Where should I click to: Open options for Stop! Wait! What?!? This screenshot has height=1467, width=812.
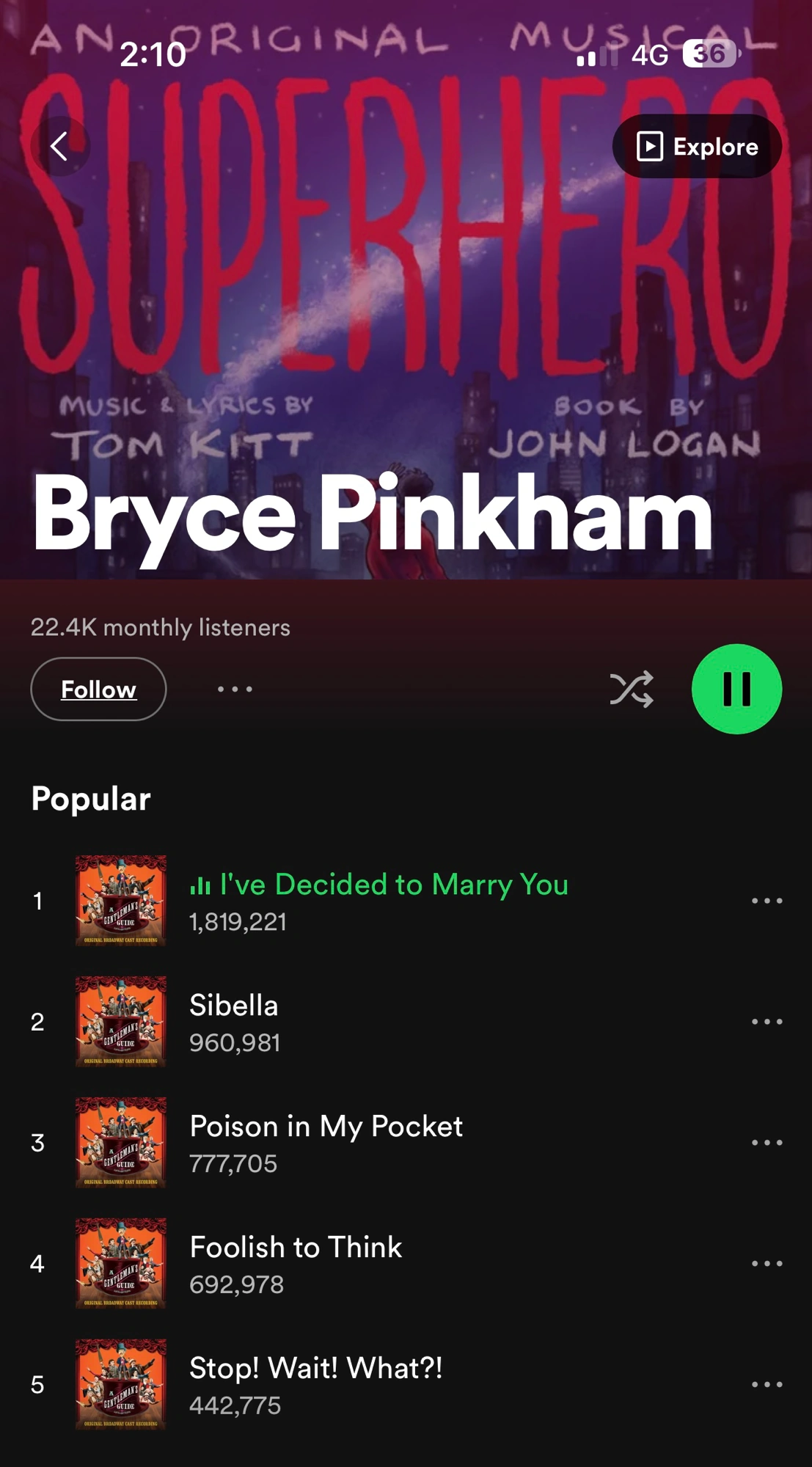click(767, 1384)
